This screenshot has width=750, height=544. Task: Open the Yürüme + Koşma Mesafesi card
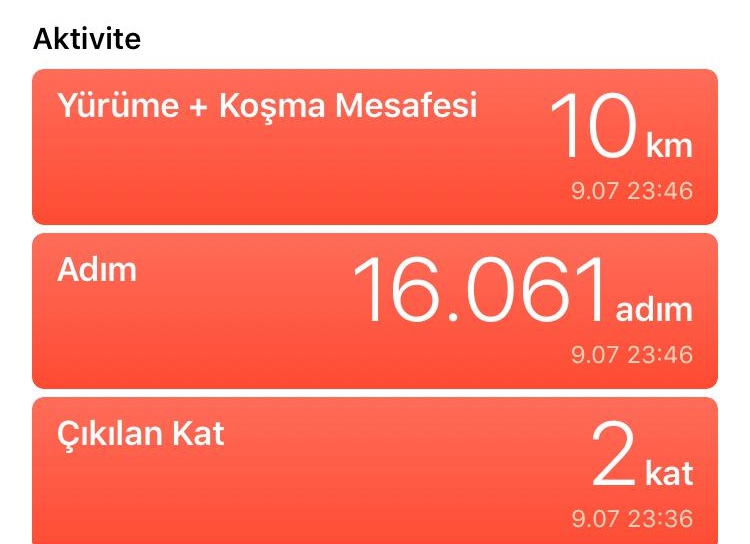[375, 147]
